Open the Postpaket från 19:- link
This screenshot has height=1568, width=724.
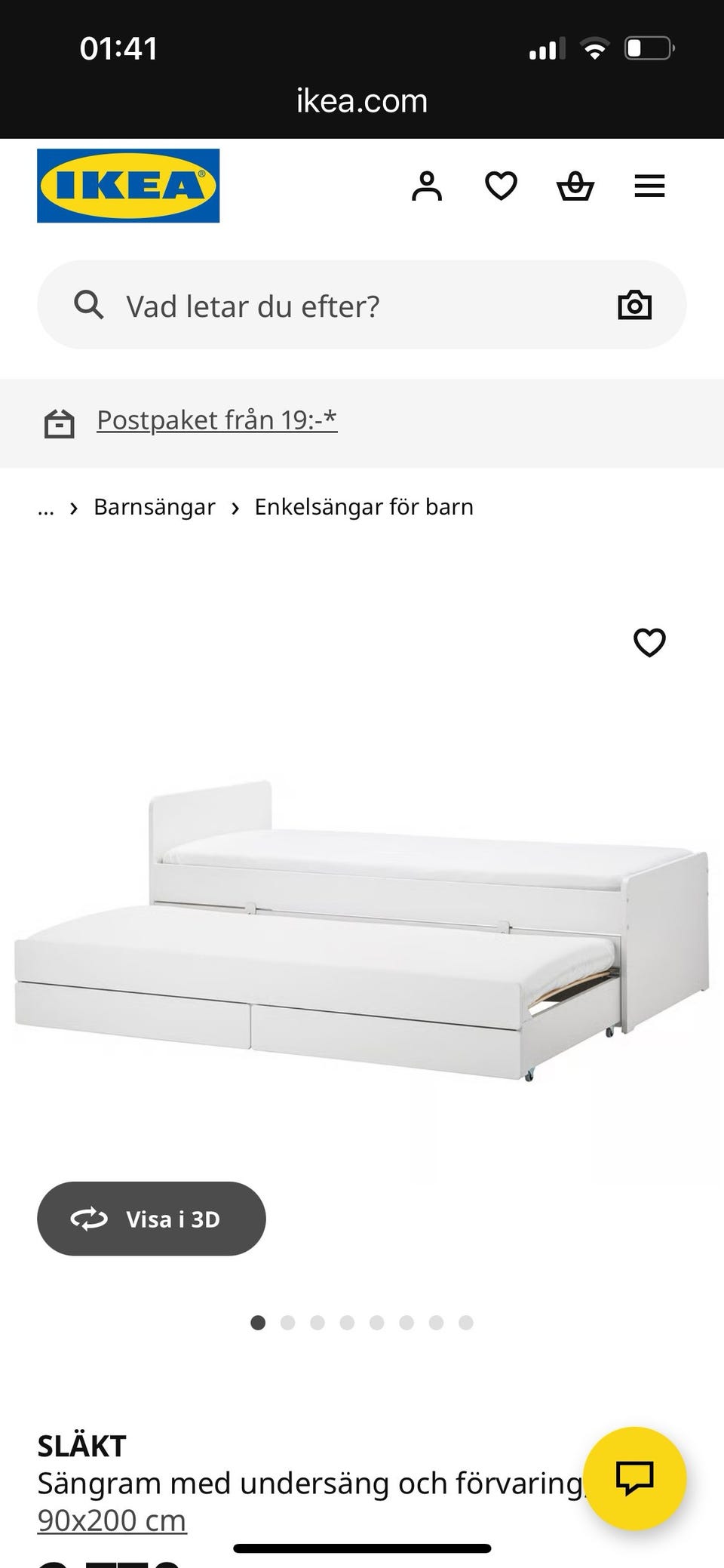pyautogui.click(x=216, y=419)
